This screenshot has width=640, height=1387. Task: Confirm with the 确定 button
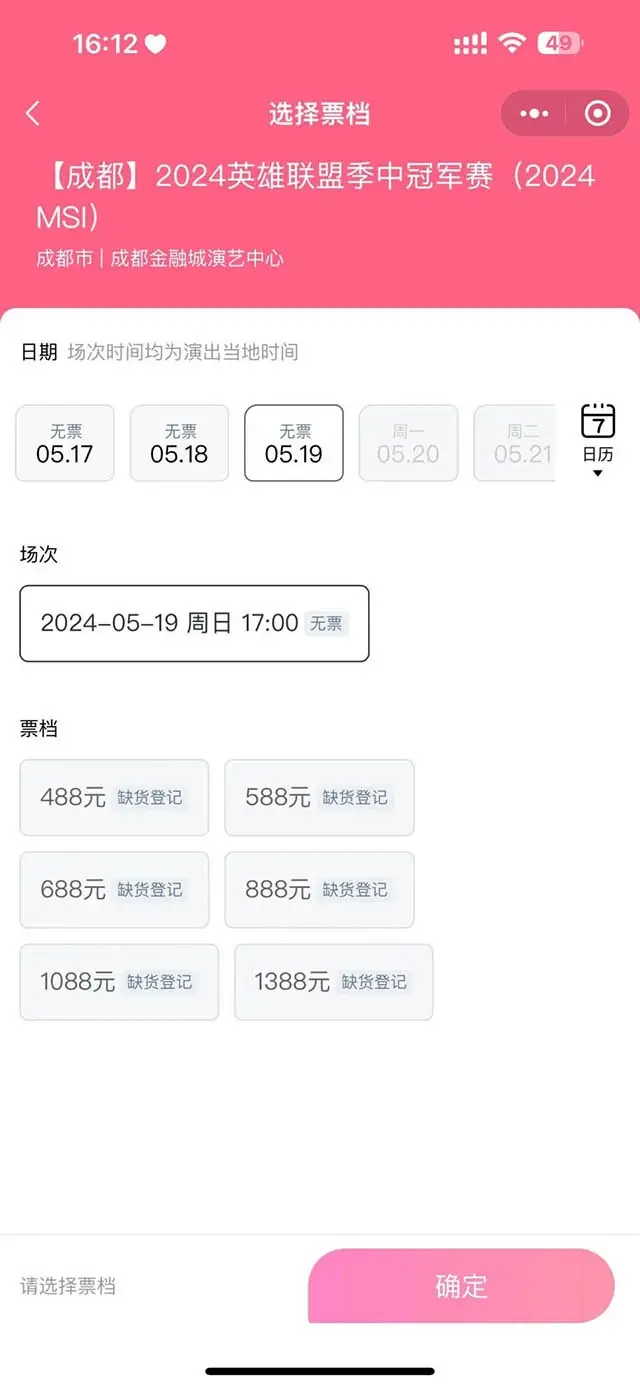tap(460, 1286)
